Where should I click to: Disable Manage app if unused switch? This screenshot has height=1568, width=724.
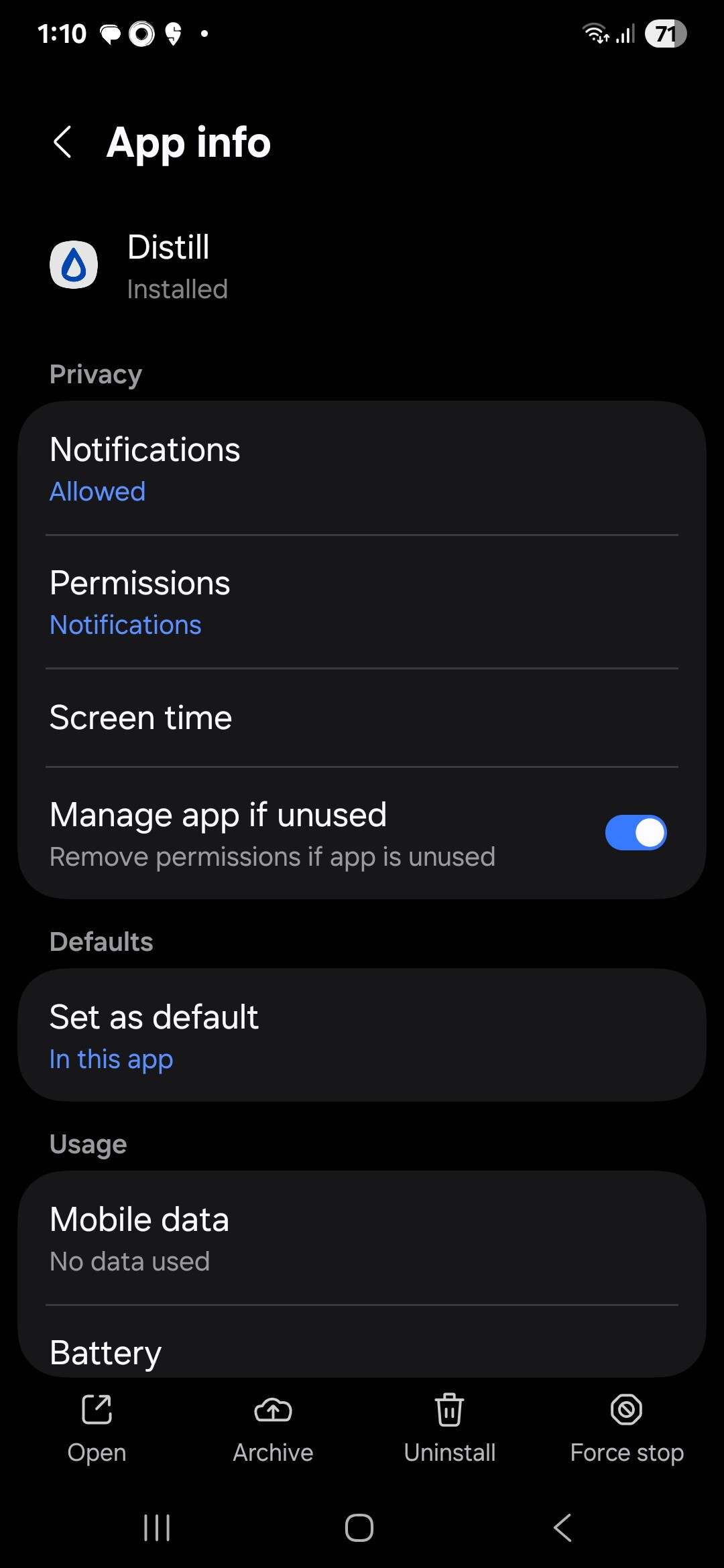coord(635,833)
